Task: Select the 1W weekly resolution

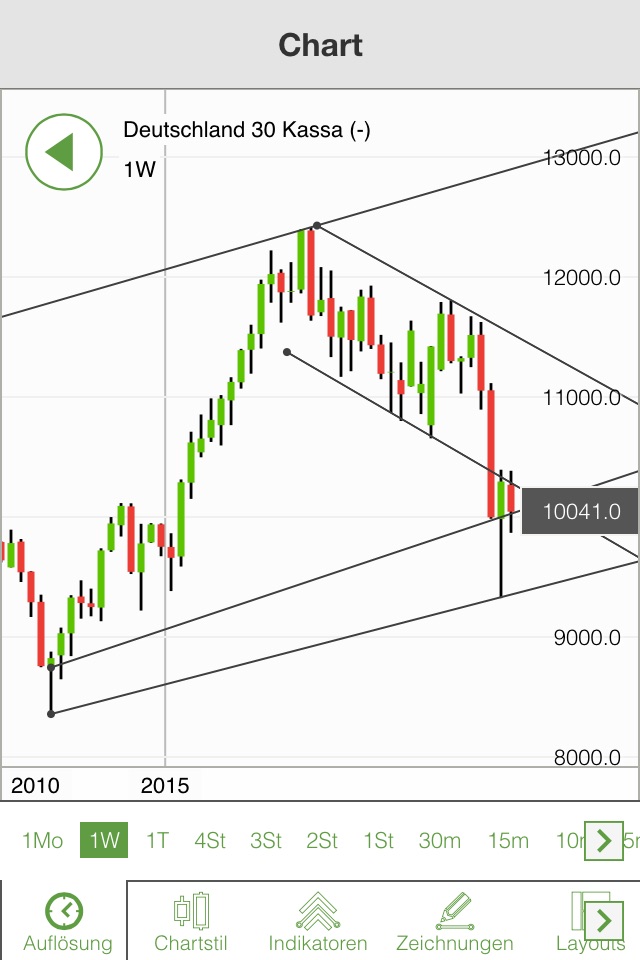Action: point(104,840)
